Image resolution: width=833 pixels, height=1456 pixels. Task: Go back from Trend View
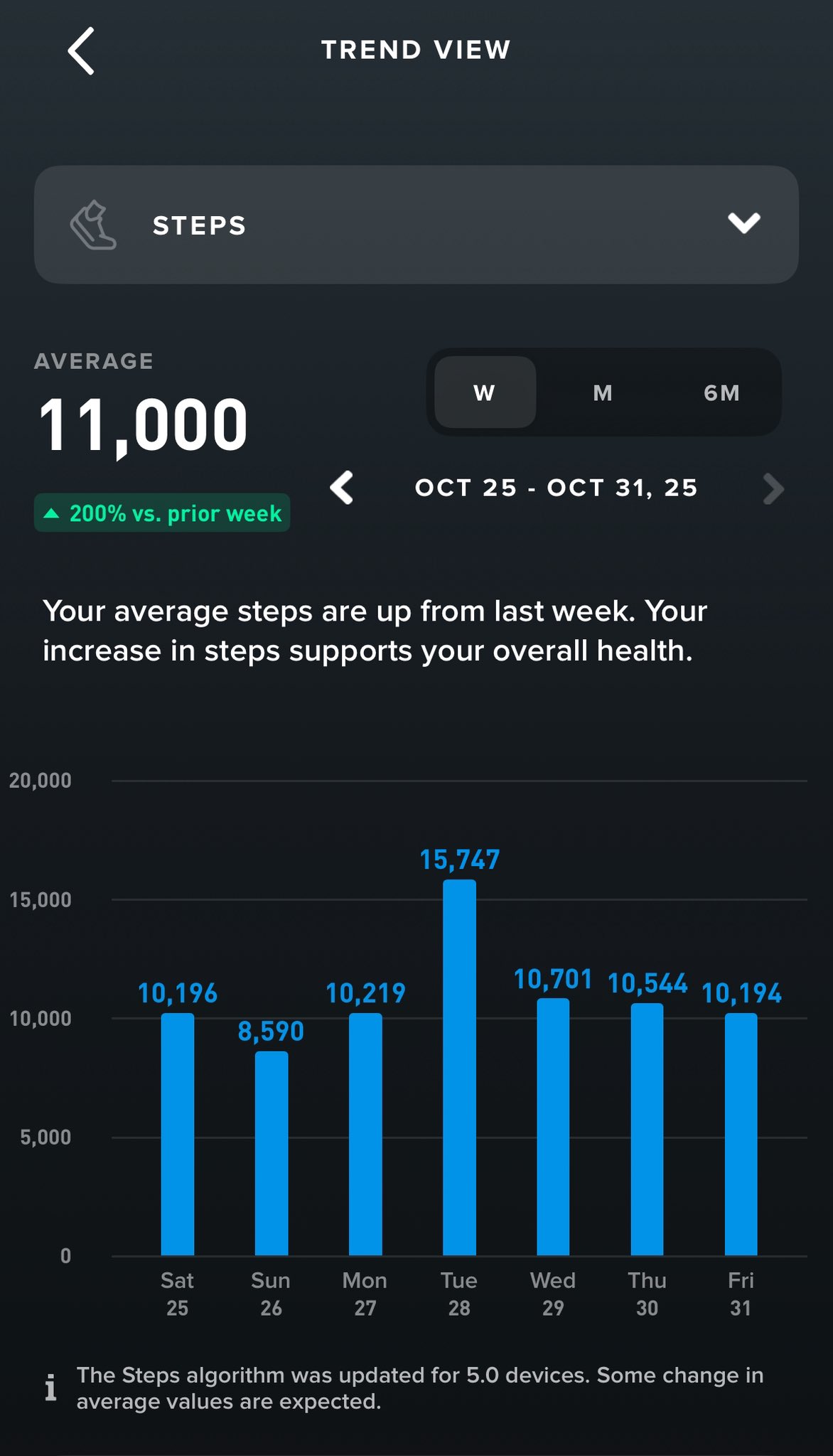click(81, 51)
